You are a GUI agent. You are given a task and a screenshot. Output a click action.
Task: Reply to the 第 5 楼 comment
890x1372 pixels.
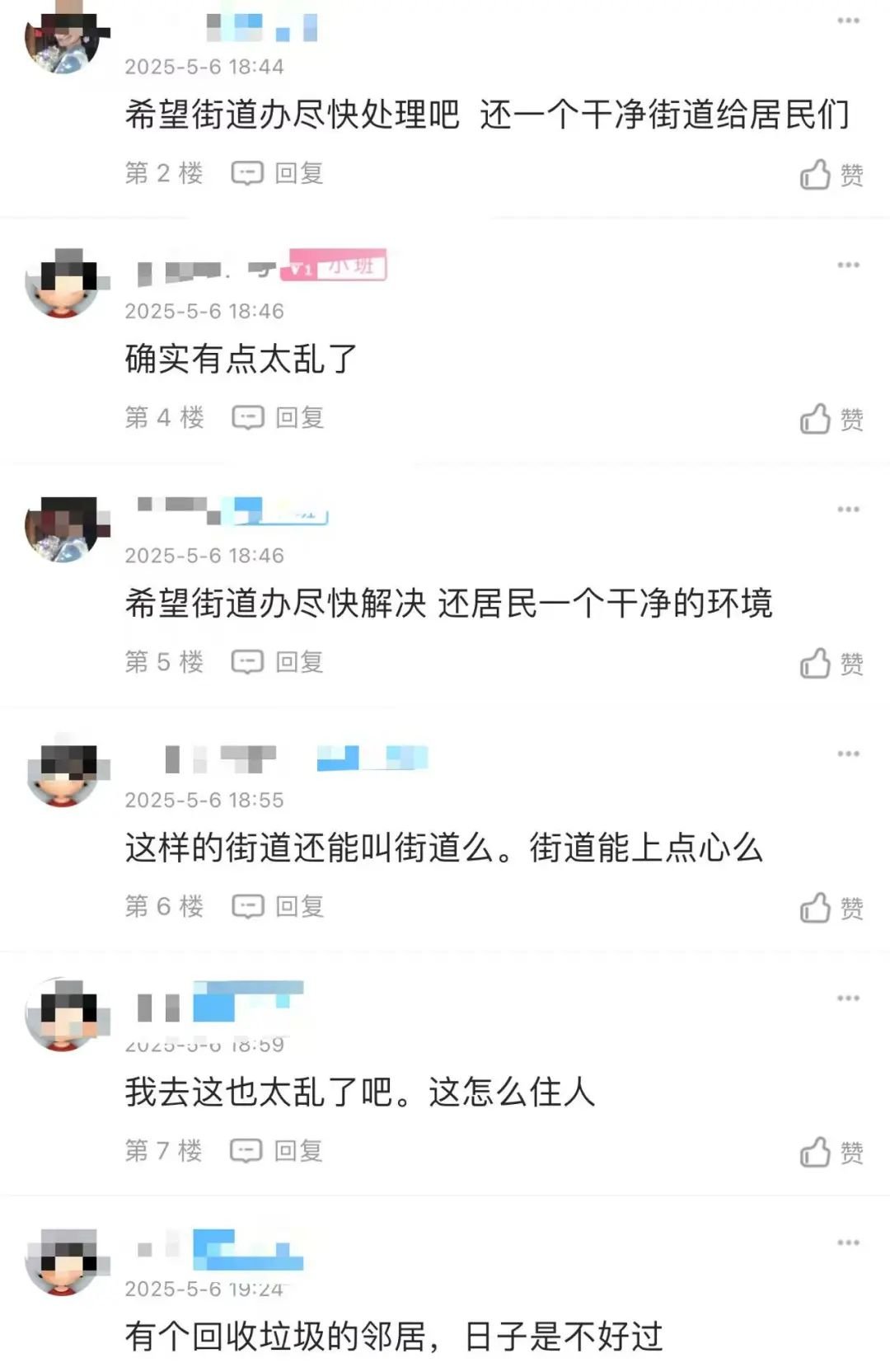(278, 662)
